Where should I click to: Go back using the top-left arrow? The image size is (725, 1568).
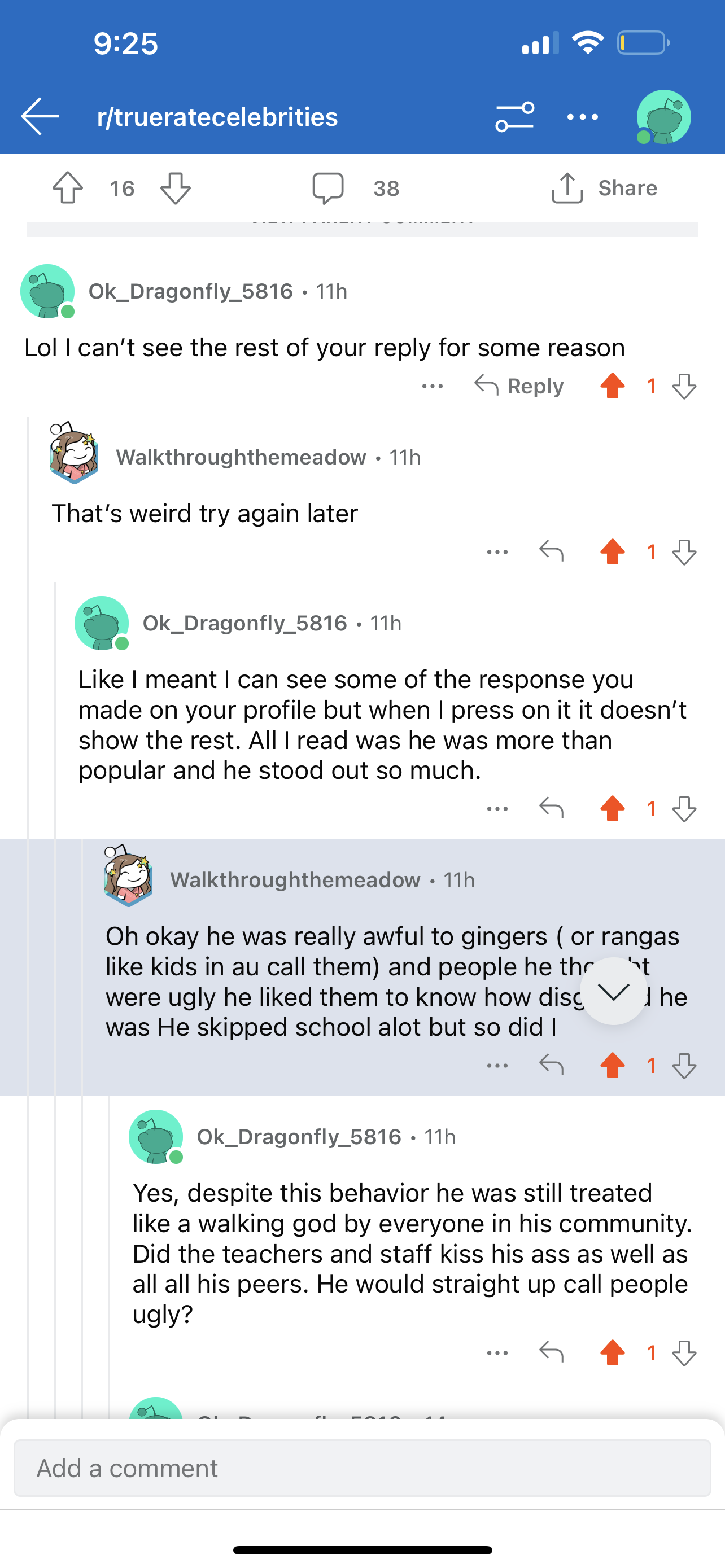pos(40,116)
